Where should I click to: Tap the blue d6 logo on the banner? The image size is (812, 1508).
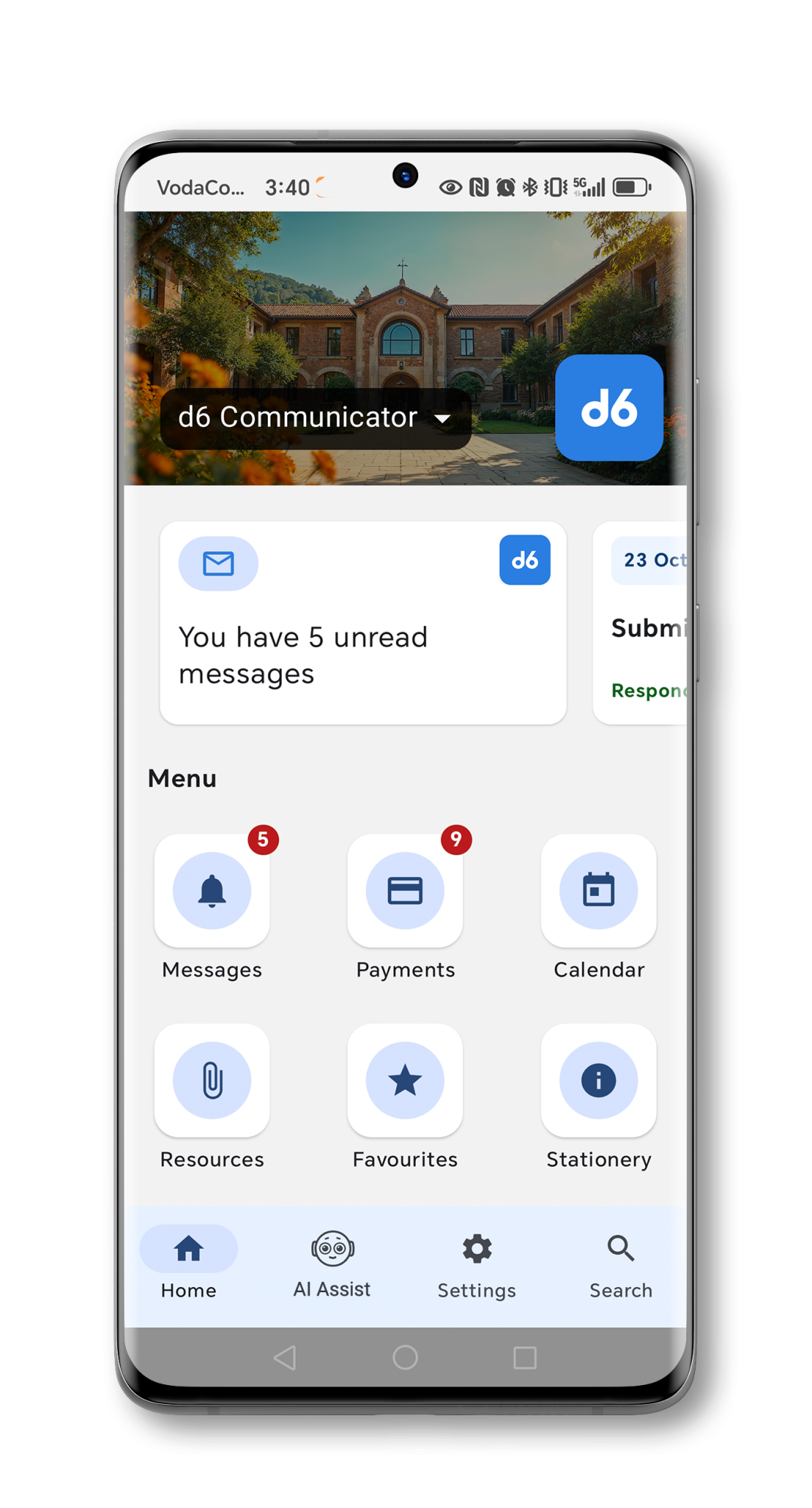(609, 409)
